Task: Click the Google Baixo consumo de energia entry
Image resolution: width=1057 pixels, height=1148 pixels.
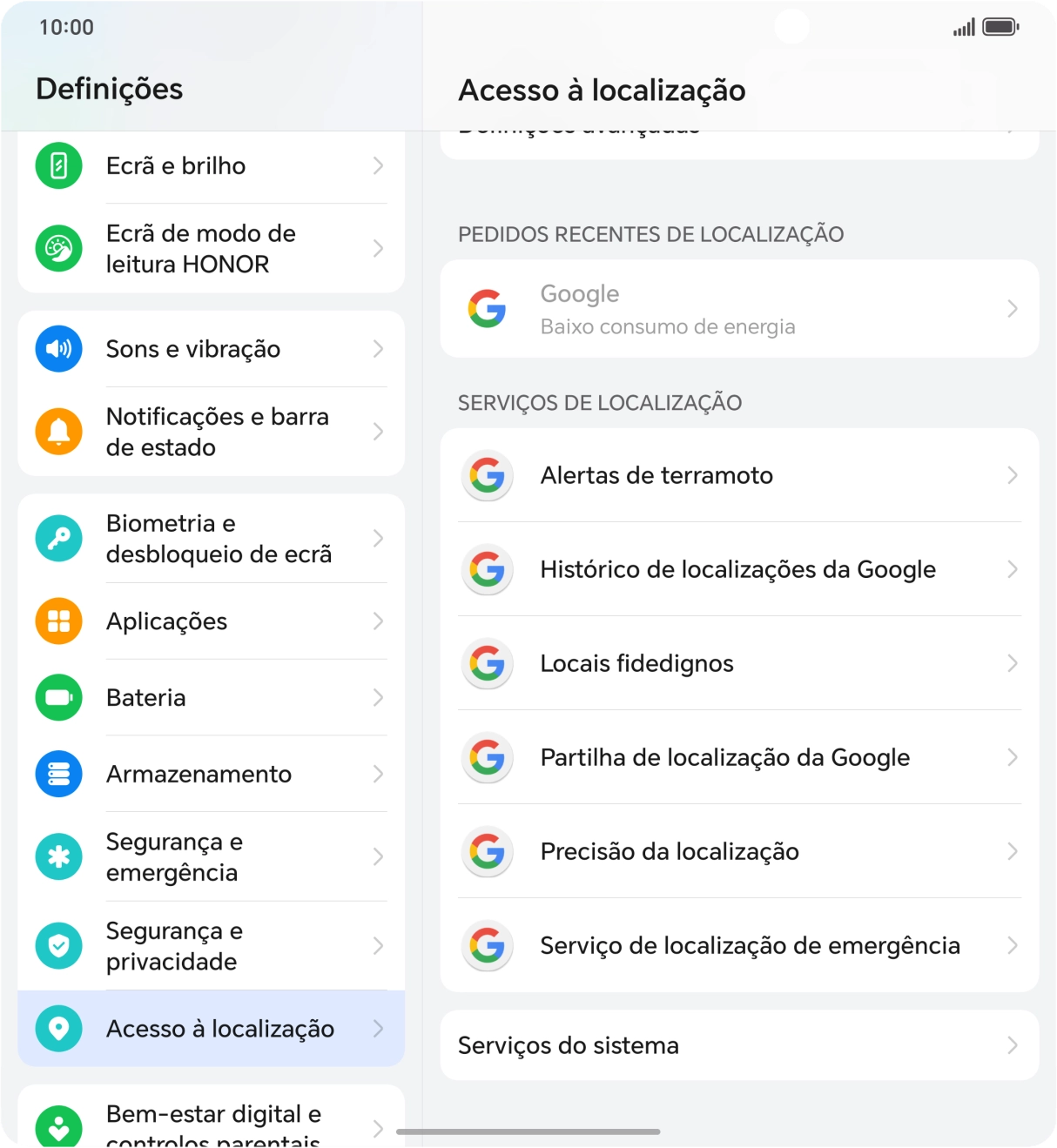Action: click(739, 308)
